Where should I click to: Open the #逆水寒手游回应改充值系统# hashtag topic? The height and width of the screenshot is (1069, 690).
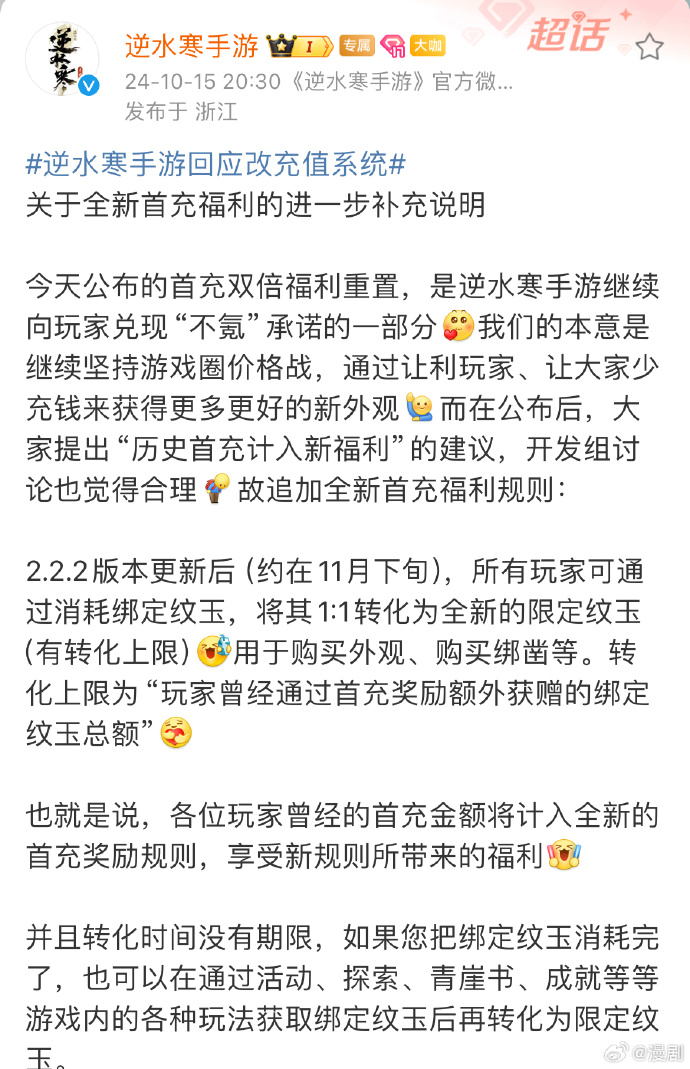coord(216,165)
